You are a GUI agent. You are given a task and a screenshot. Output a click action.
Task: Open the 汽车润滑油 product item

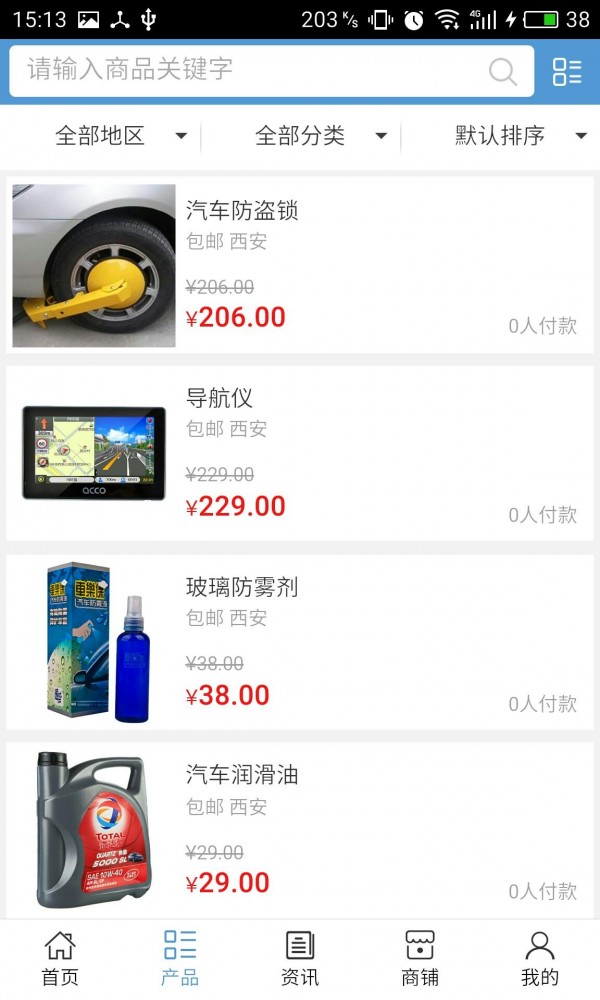click(x=300, y=830)
